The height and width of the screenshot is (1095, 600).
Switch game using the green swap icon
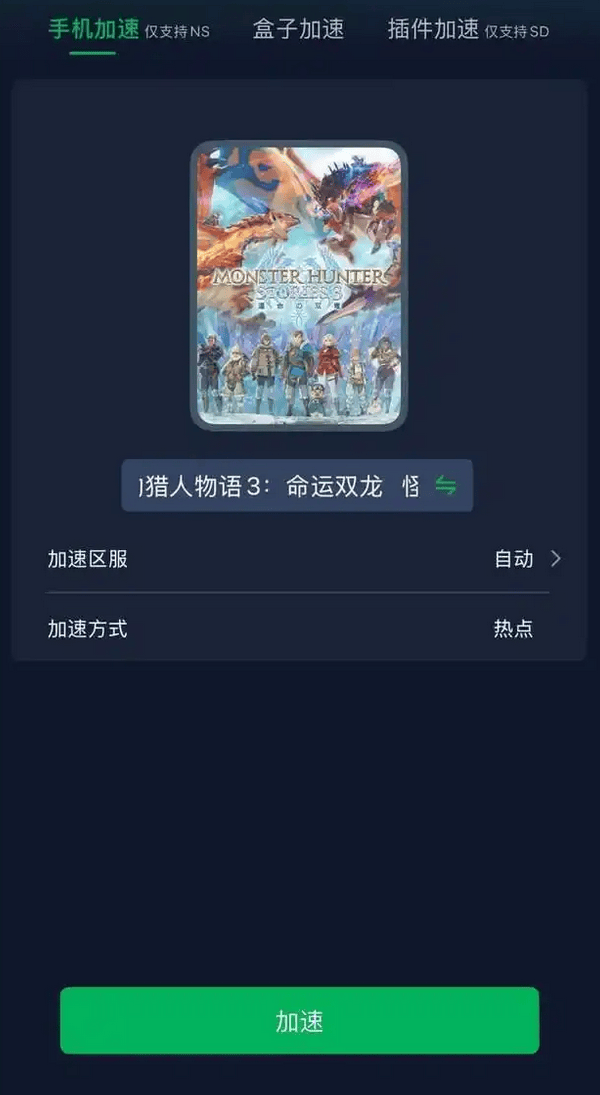[446, 486]
